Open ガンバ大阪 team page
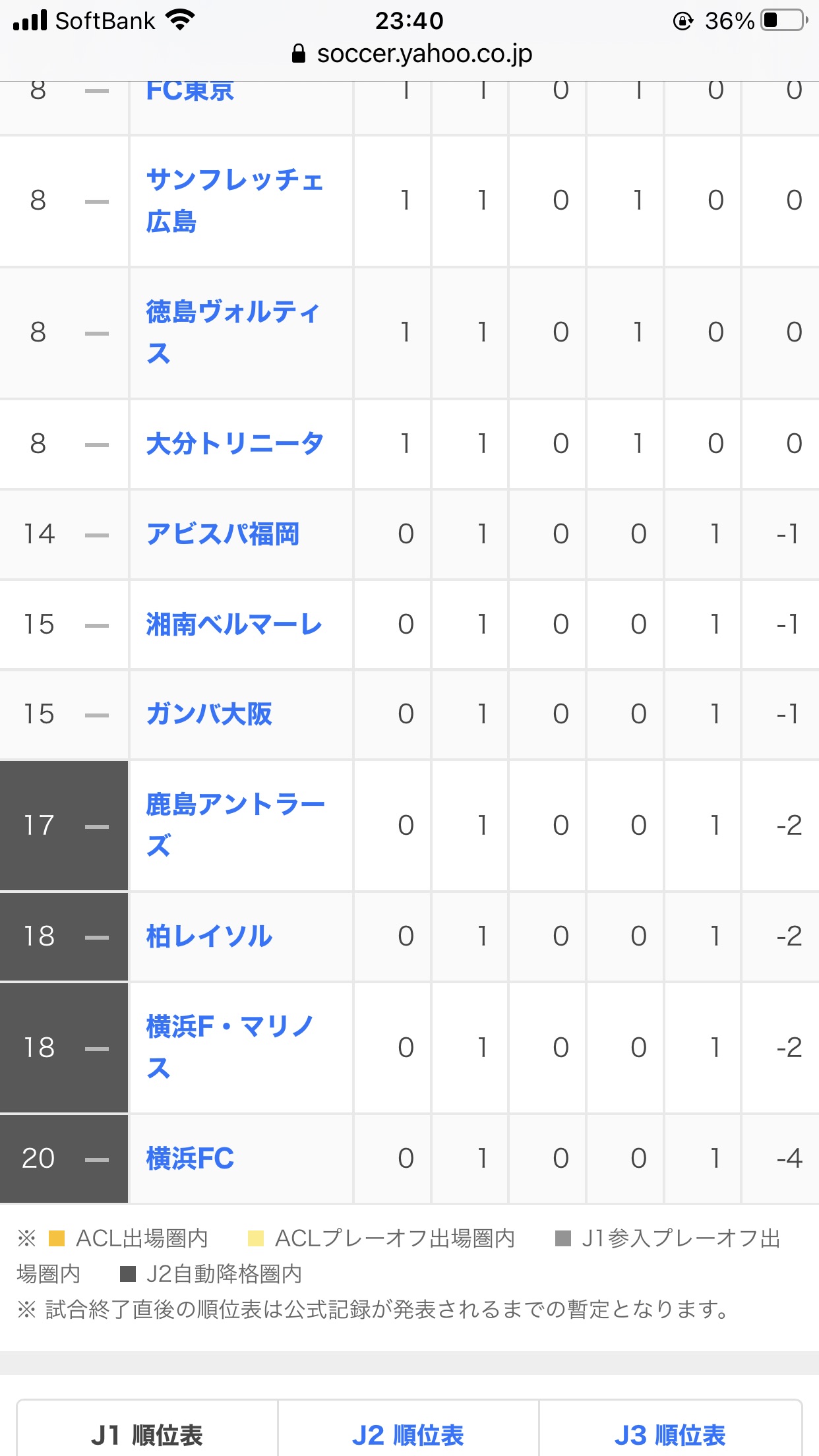The height and width of the screenshot is (1456, 819). (x=208, y=714)
